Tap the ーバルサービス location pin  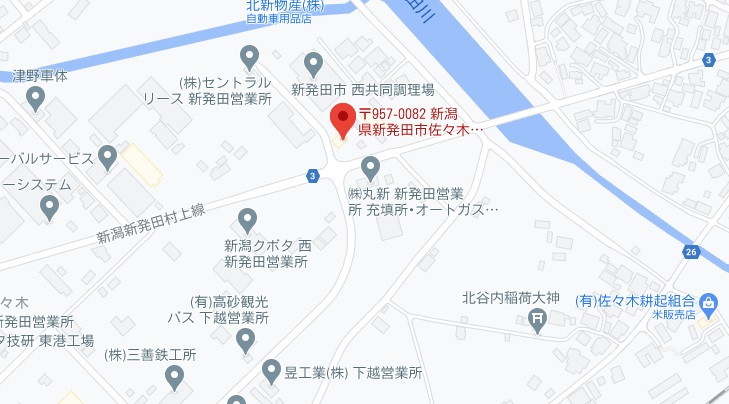point(108,156)
